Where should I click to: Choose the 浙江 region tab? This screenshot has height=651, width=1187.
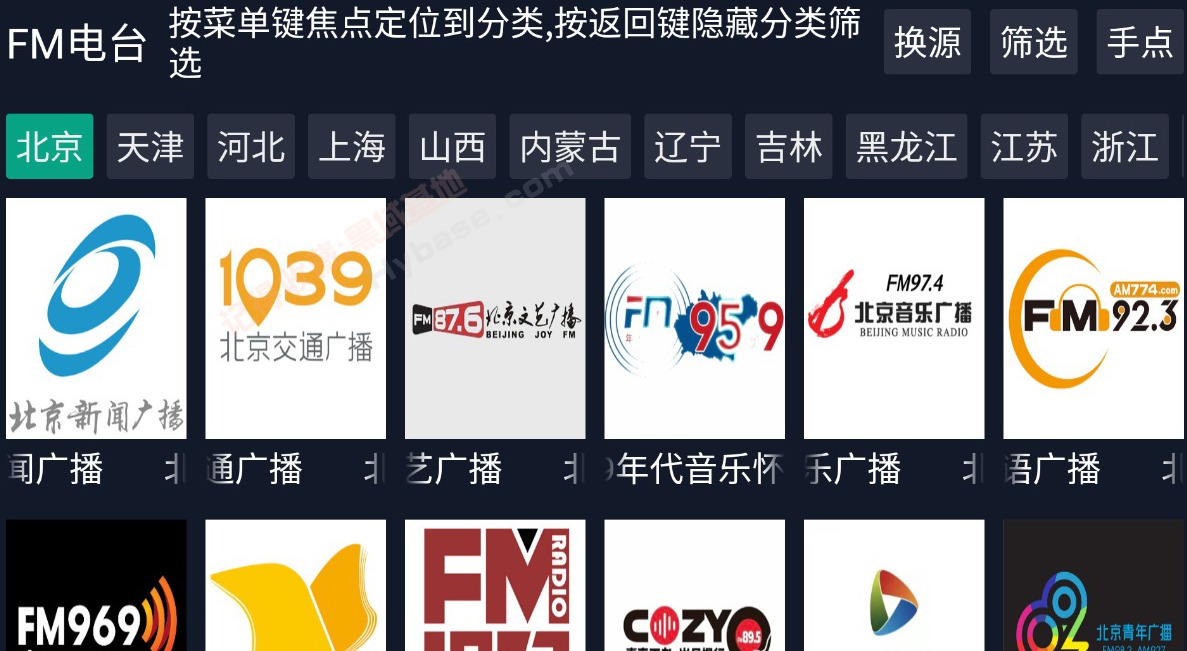[x=1124, y=147]
